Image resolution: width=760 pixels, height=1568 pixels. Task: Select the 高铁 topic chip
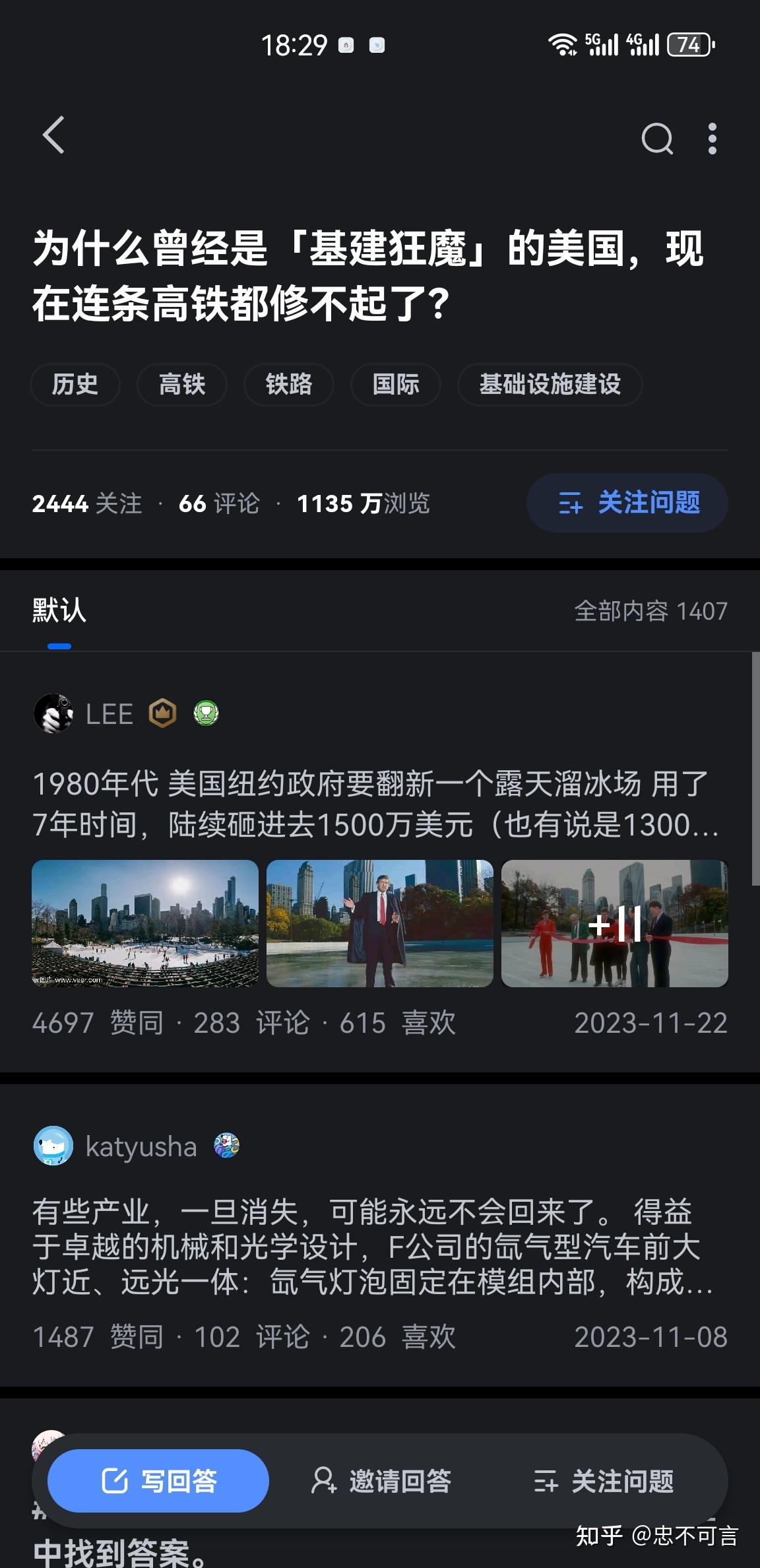(182, 384)
